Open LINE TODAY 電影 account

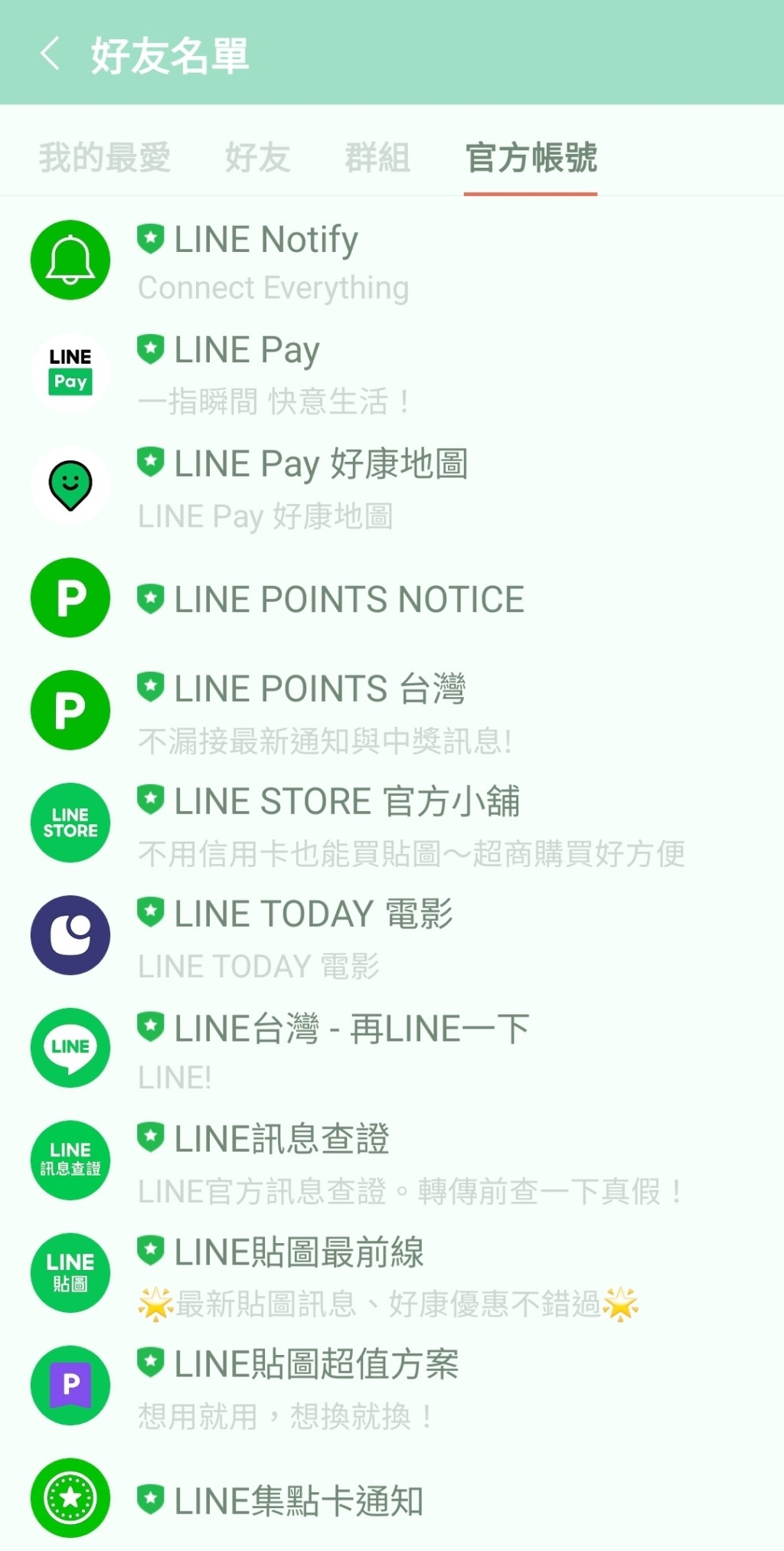(x=392, y=936)
